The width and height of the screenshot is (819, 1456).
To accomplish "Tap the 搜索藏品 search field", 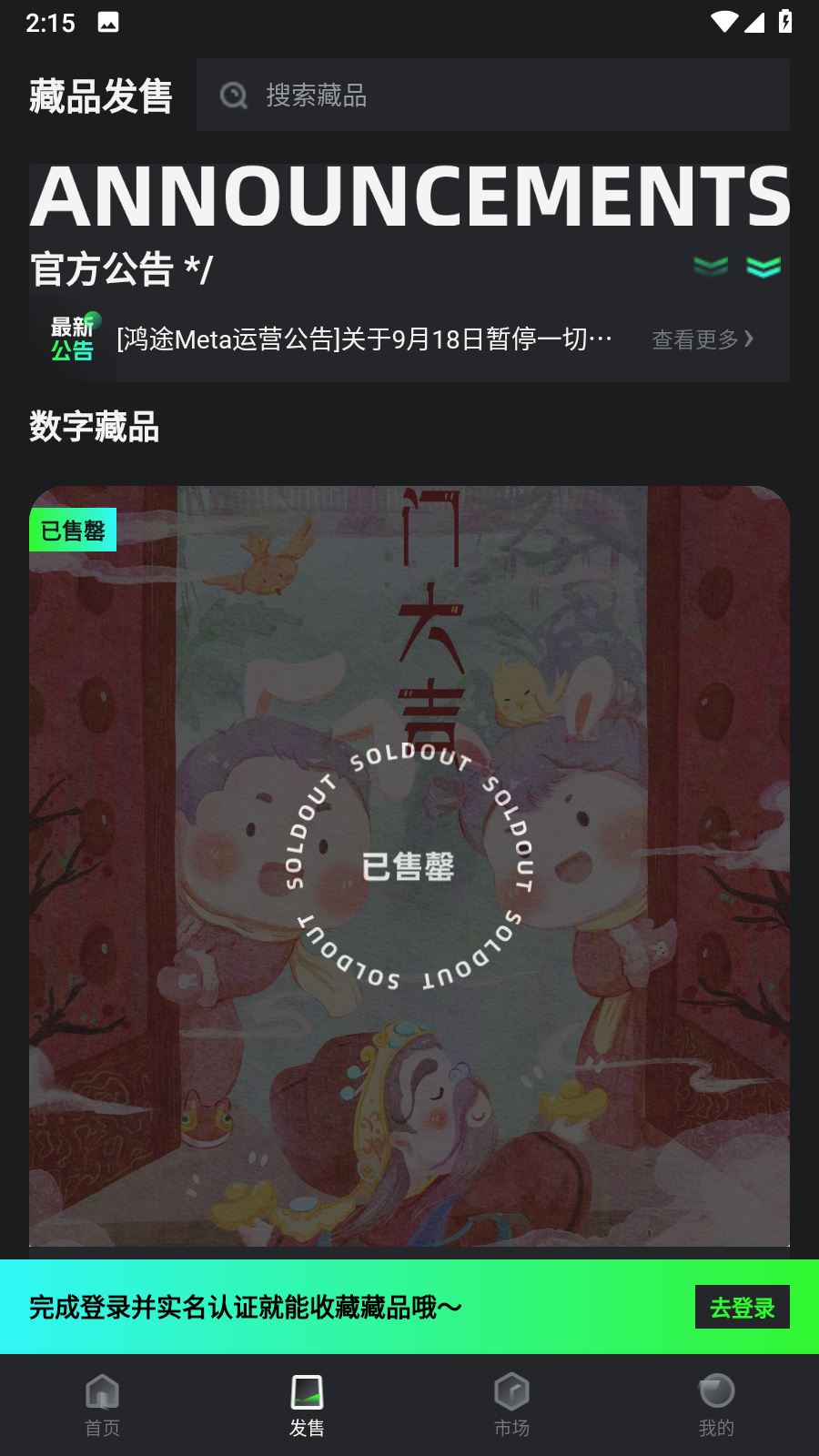I will click(x=492, y=95).
